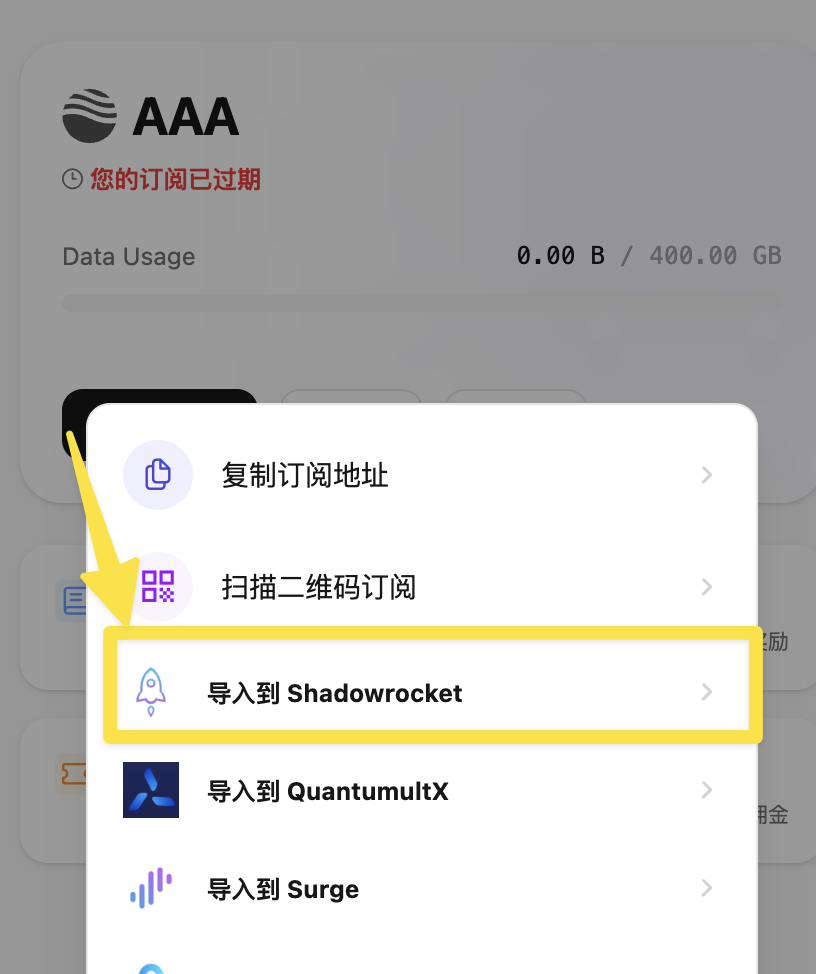
Task: Click the Surge audio-bars icon
Action: [151, 888]
